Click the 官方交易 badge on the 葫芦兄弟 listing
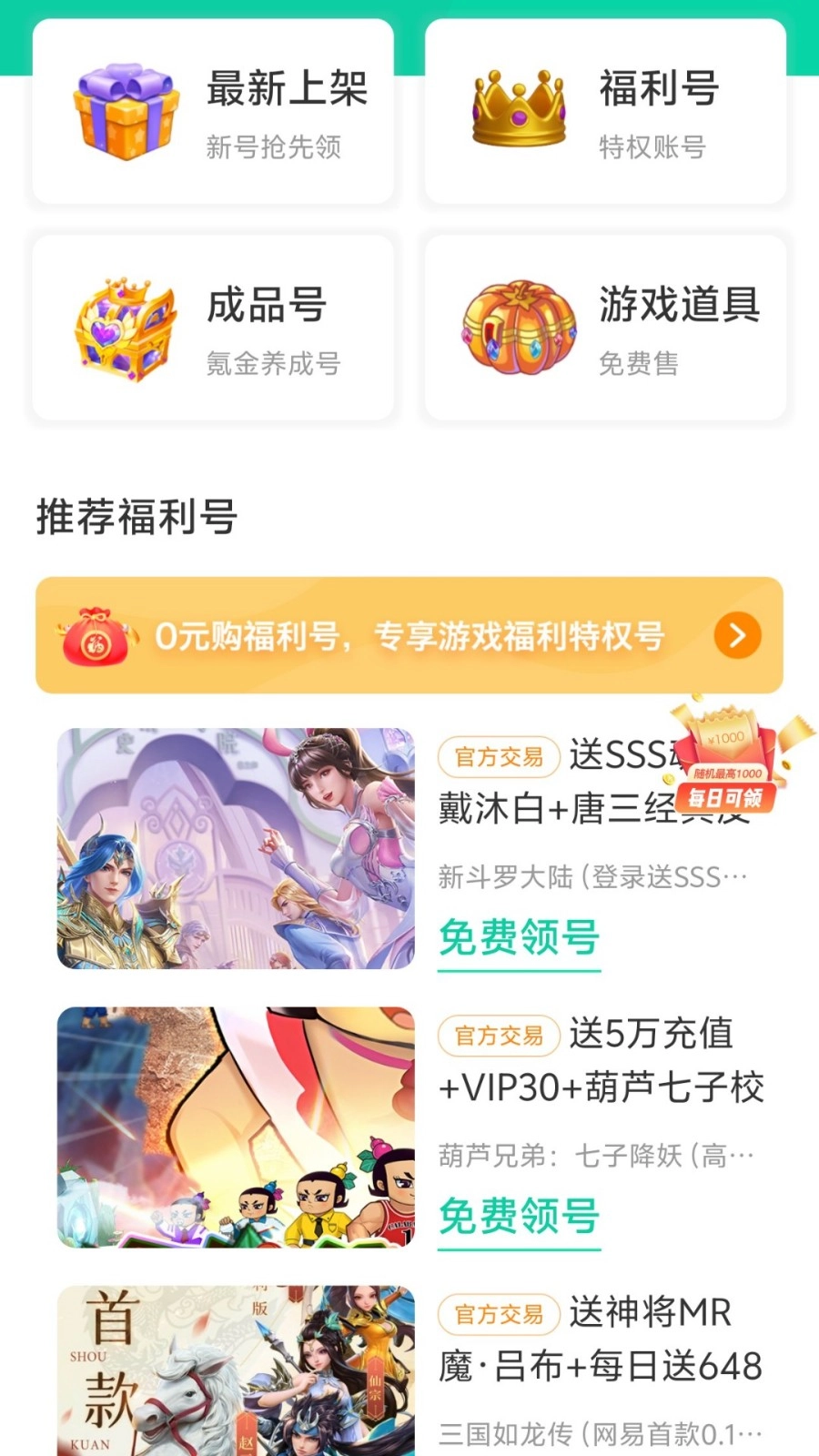This screenshot has width=819, height=1456. pos(498,1036)
